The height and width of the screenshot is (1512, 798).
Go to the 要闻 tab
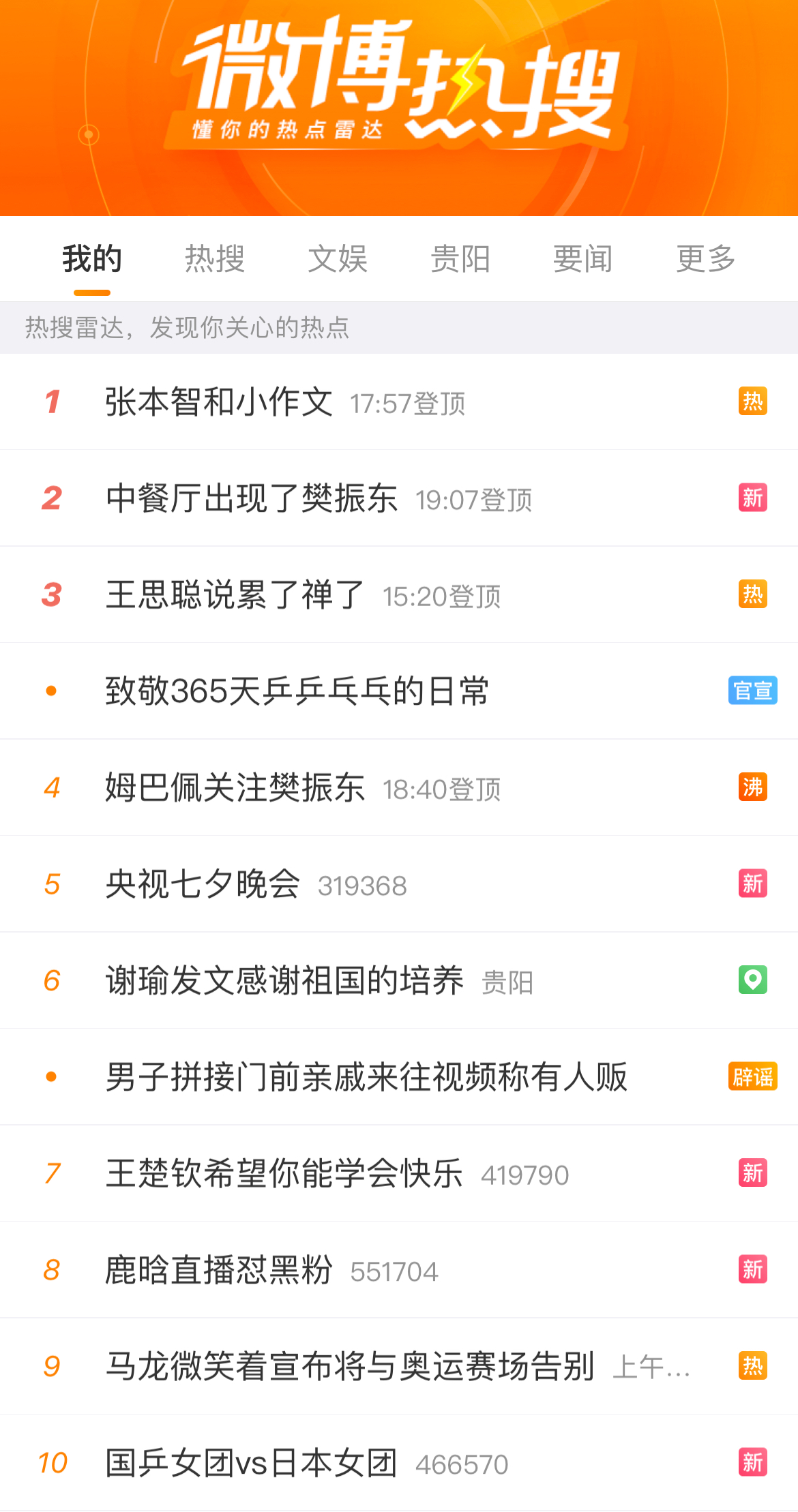tap(583, 259)
